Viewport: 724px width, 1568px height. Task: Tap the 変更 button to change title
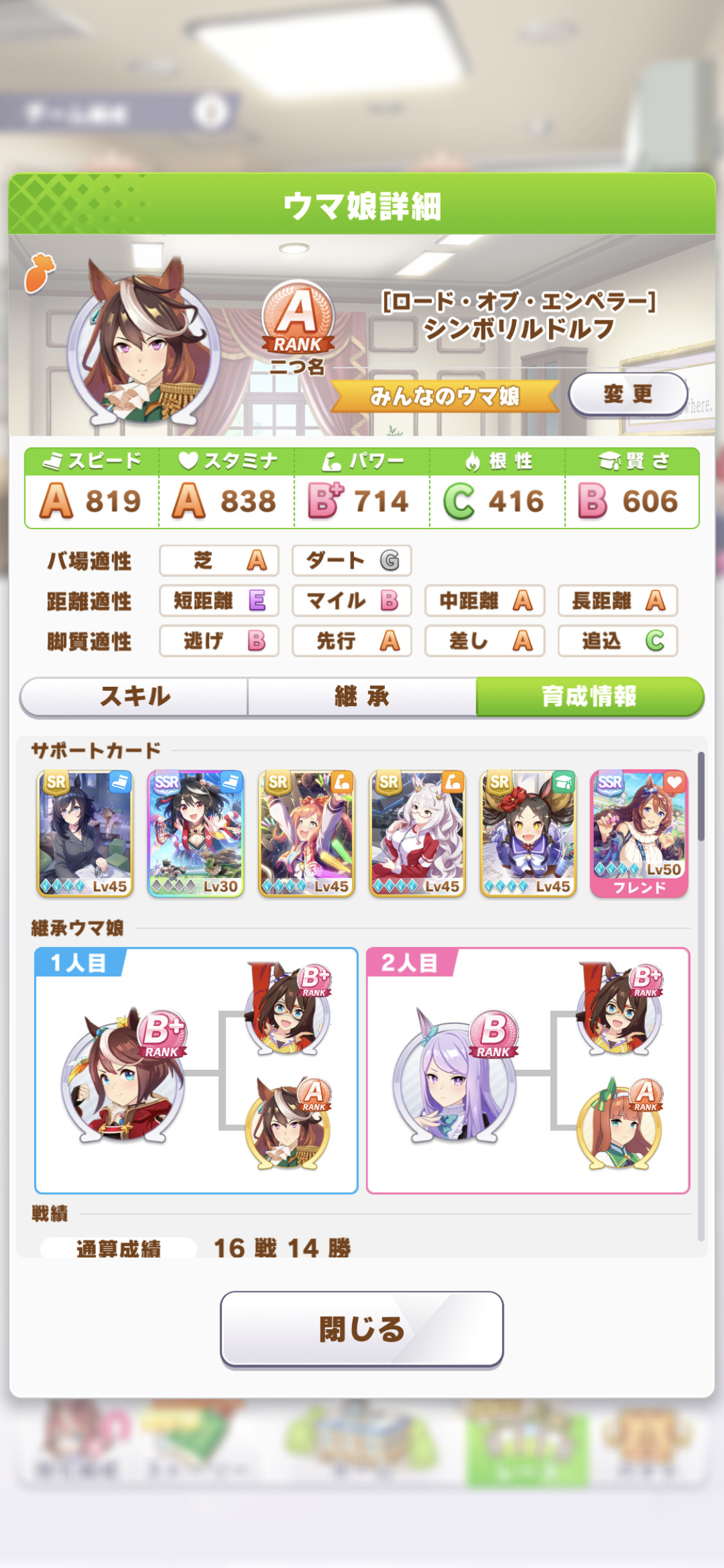point(627,394)
